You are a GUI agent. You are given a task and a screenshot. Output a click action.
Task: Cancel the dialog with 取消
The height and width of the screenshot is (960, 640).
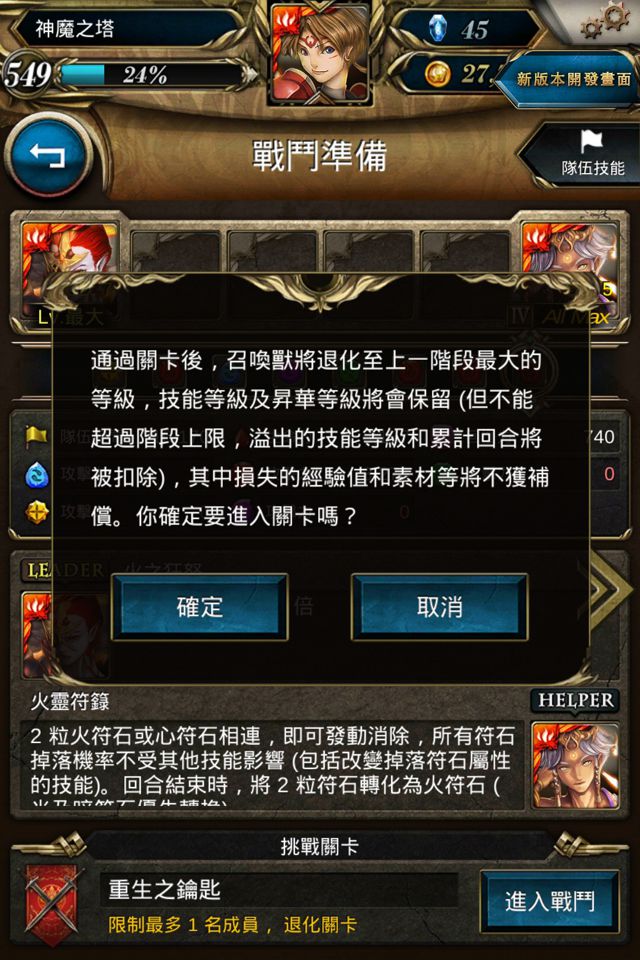click(439, 606)
